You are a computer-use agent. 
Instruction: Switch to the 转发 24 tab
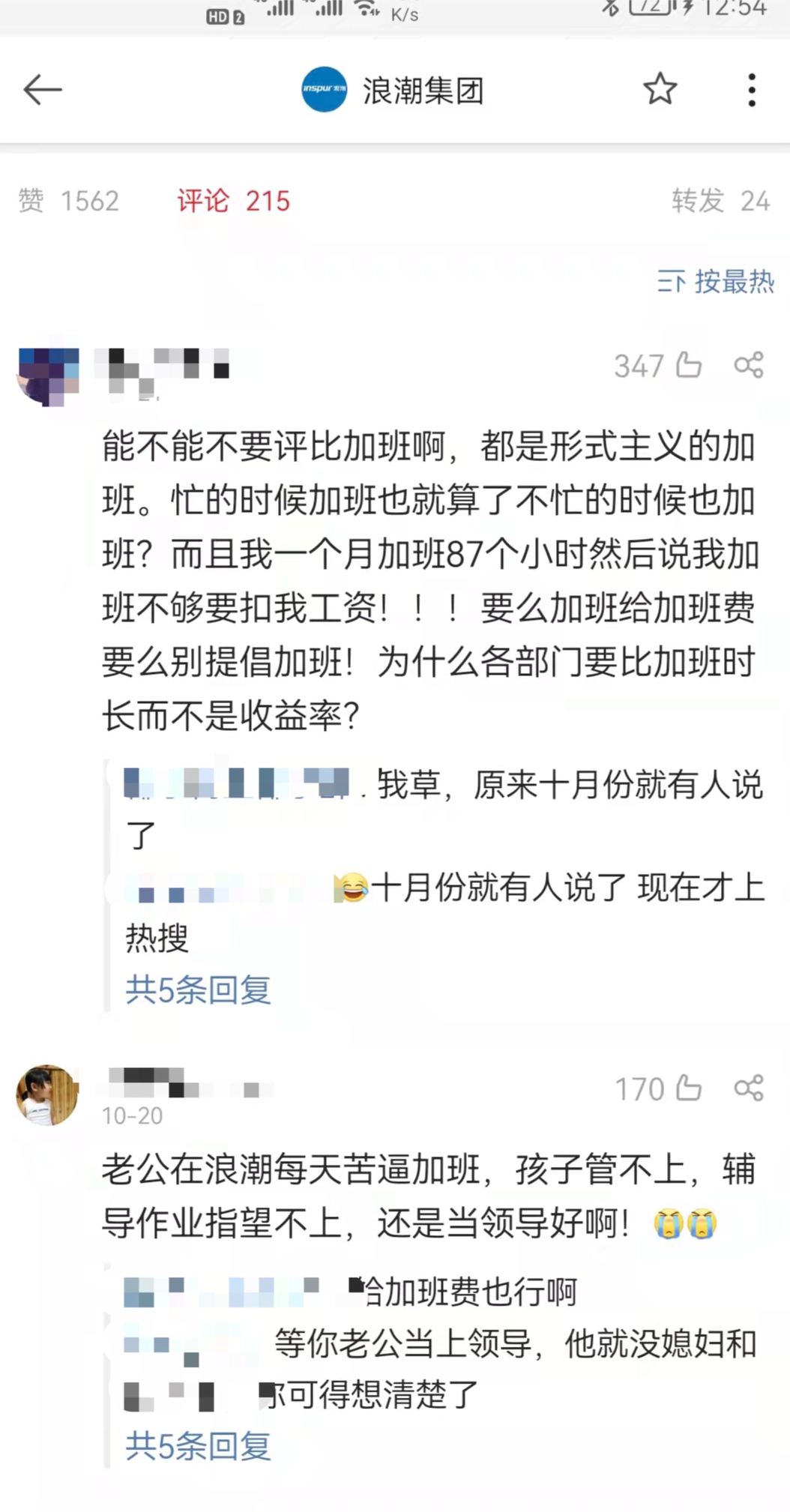(x=720, y=201)
